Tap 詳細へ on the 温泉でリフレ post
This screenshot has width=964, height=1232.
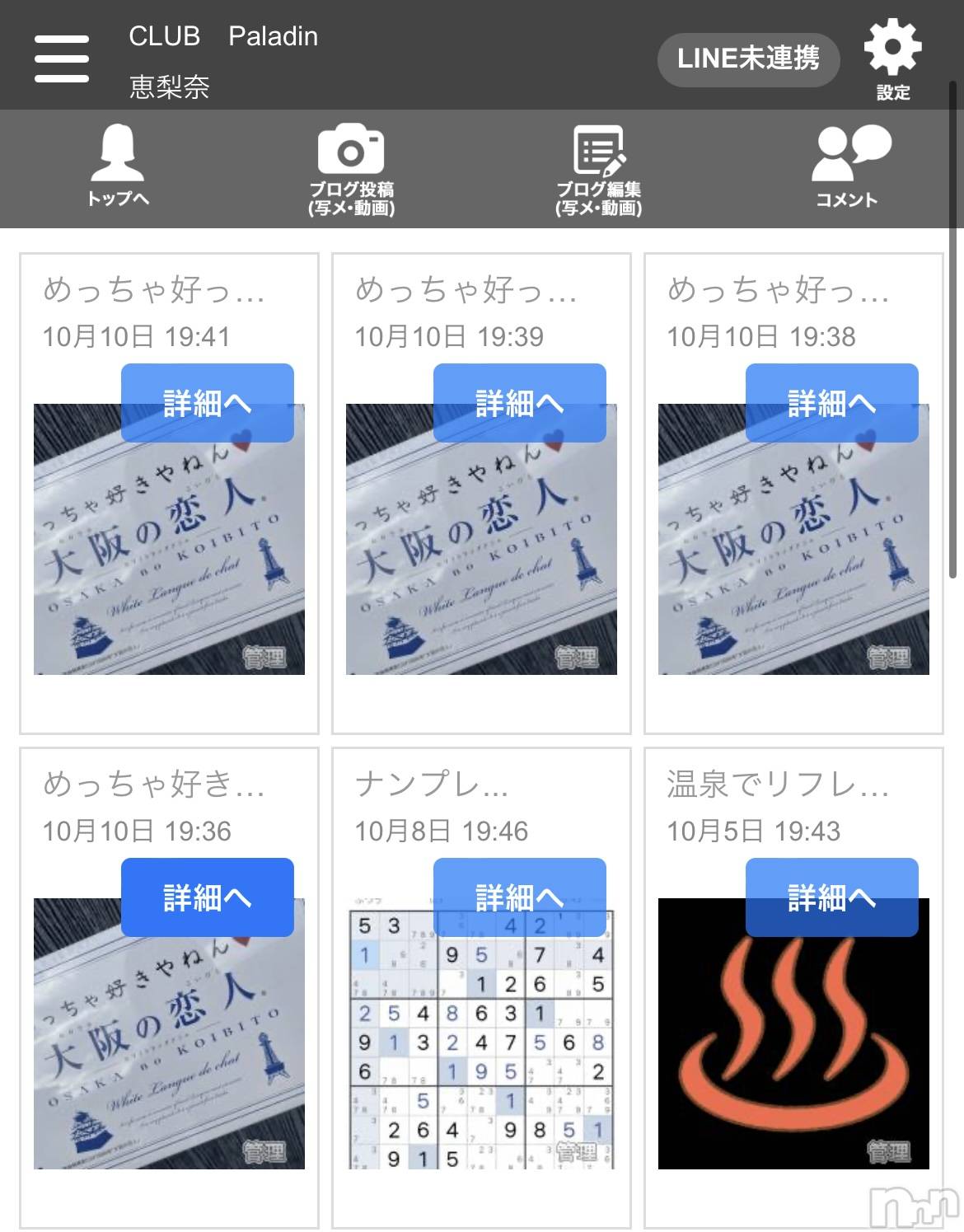pos(832,897)
